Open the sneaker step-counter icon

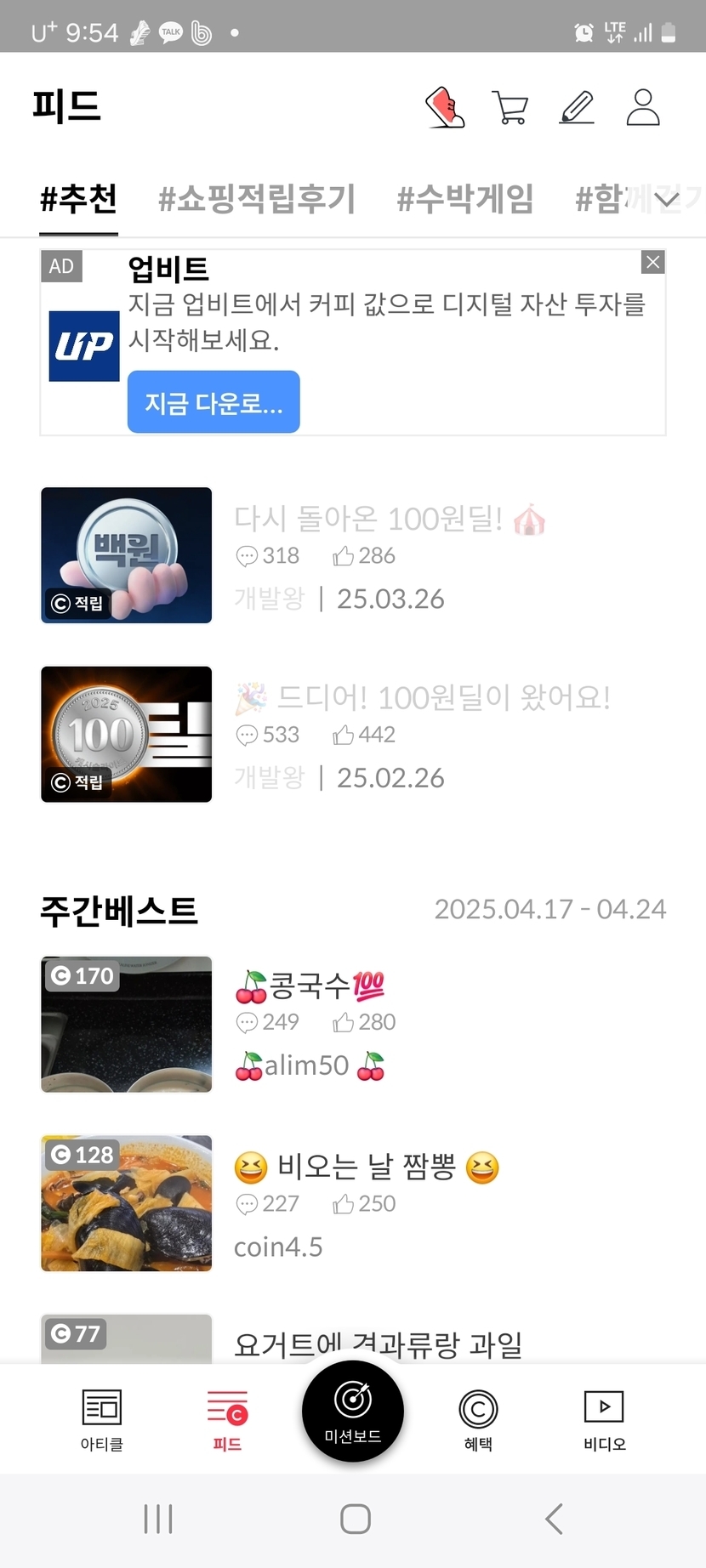(x=445, y=108)
